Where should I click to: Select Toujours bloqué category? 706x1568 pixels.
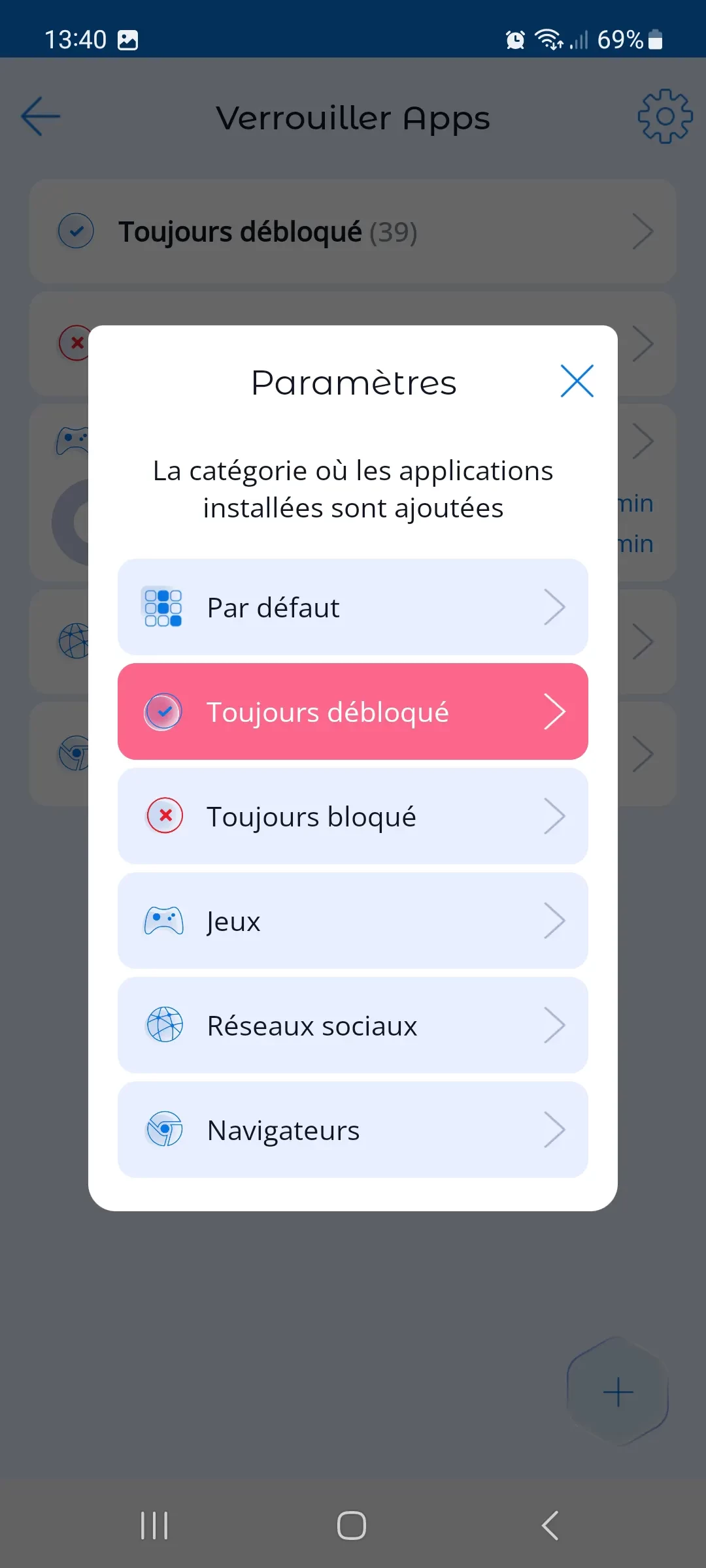(x=353, y=816)
